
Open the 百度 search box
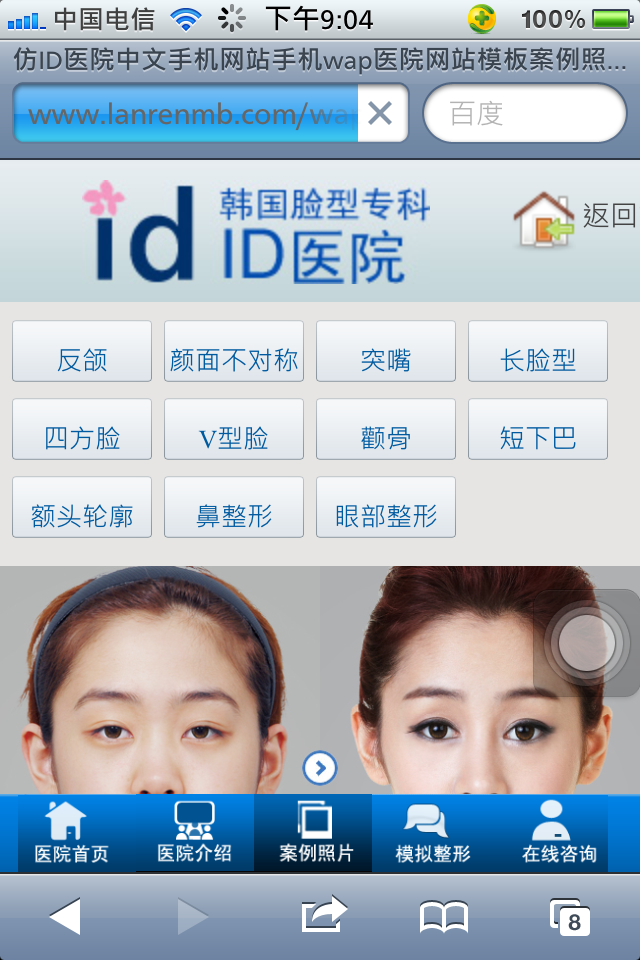pyautogui.click(x=524, y=114)
